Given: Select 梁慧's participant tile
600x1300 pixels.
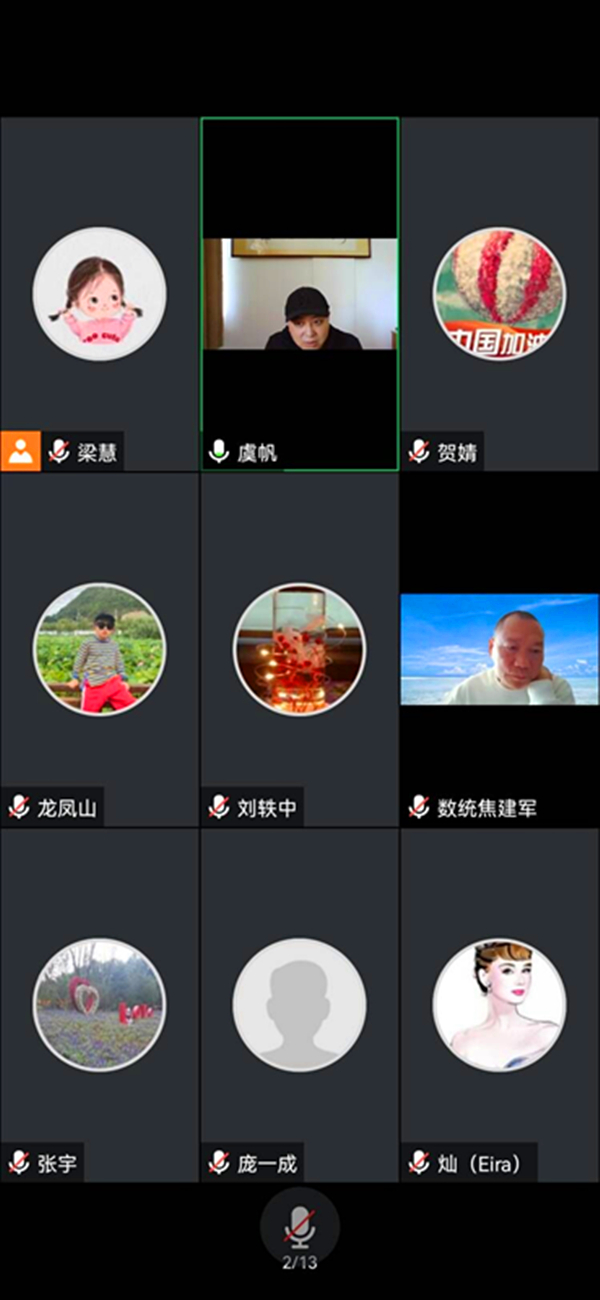Looking at the screenshot, I should [99, 293].
